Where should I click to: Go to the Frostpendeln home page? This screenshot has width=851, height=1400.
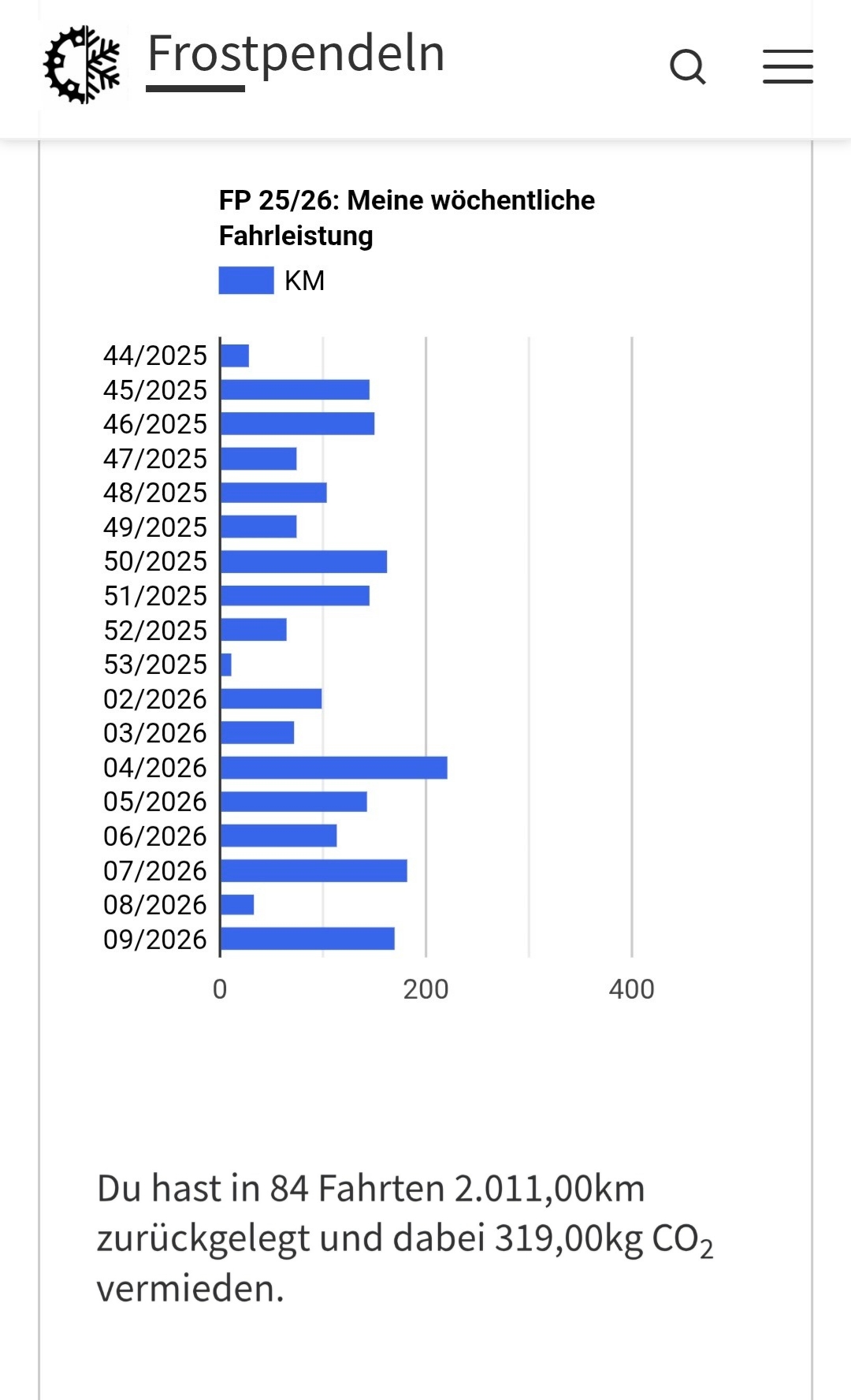point(295,55)
